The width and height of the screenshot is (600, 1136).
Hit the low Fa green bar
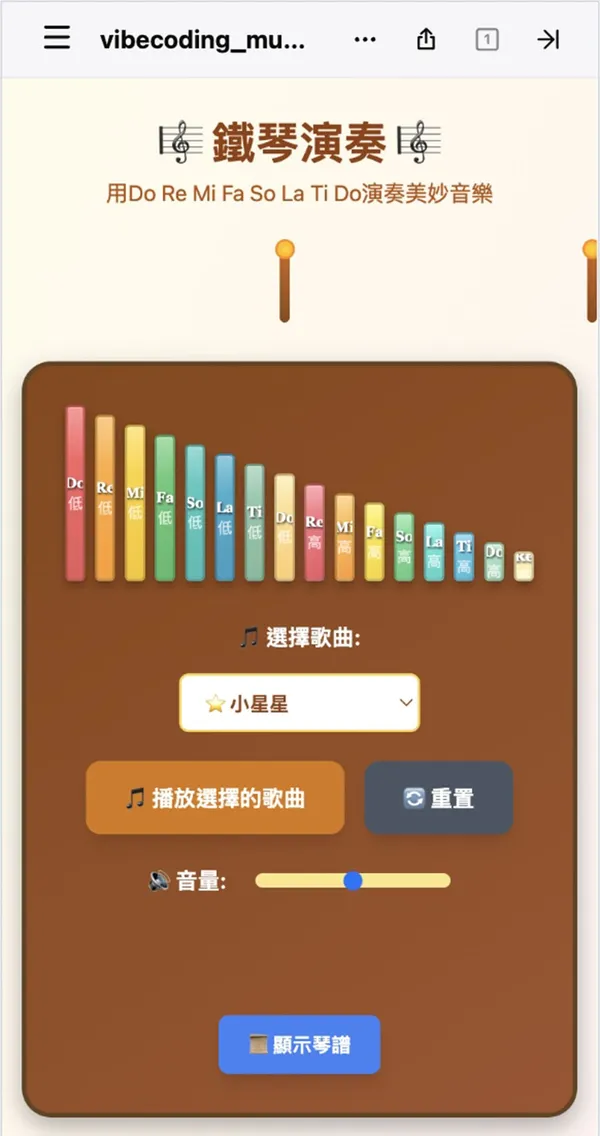[x=165, y=508]
